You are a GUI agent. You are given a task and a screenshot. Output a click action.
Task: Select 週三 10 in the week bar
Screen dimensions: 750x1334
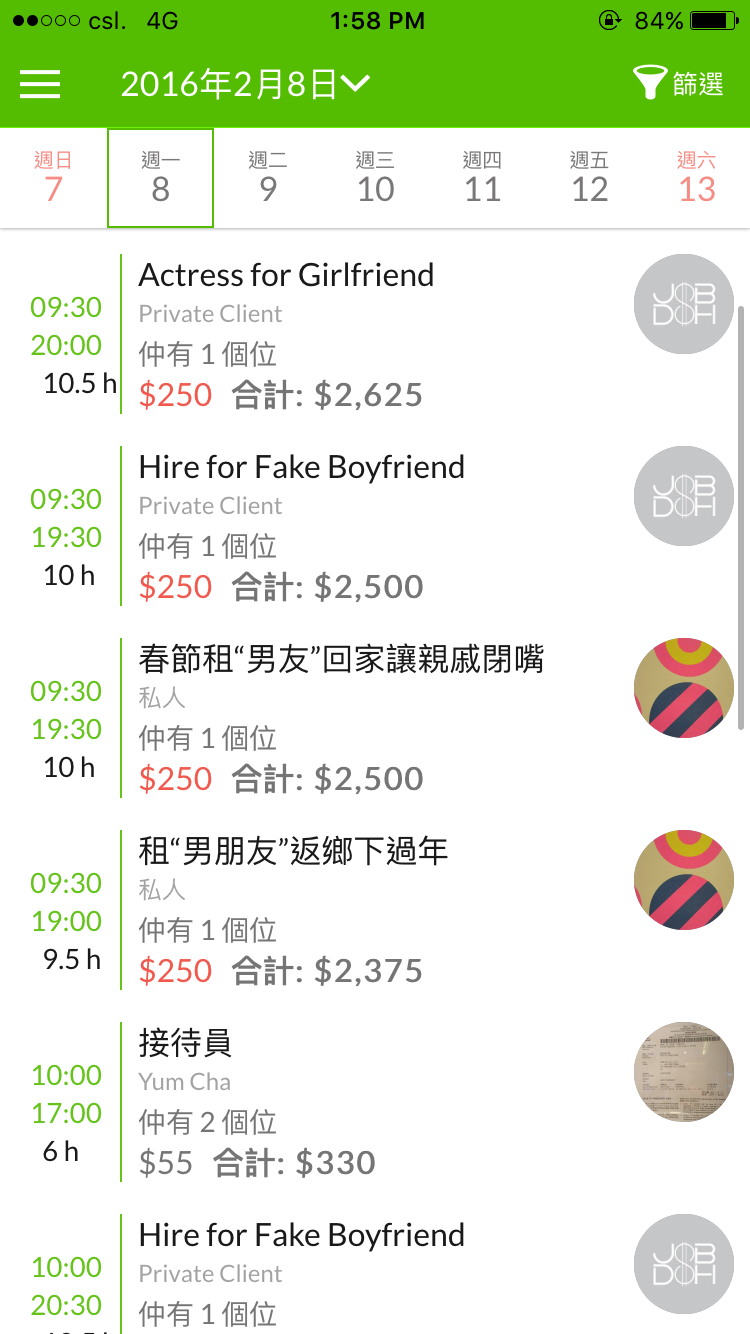pos(375,177)
